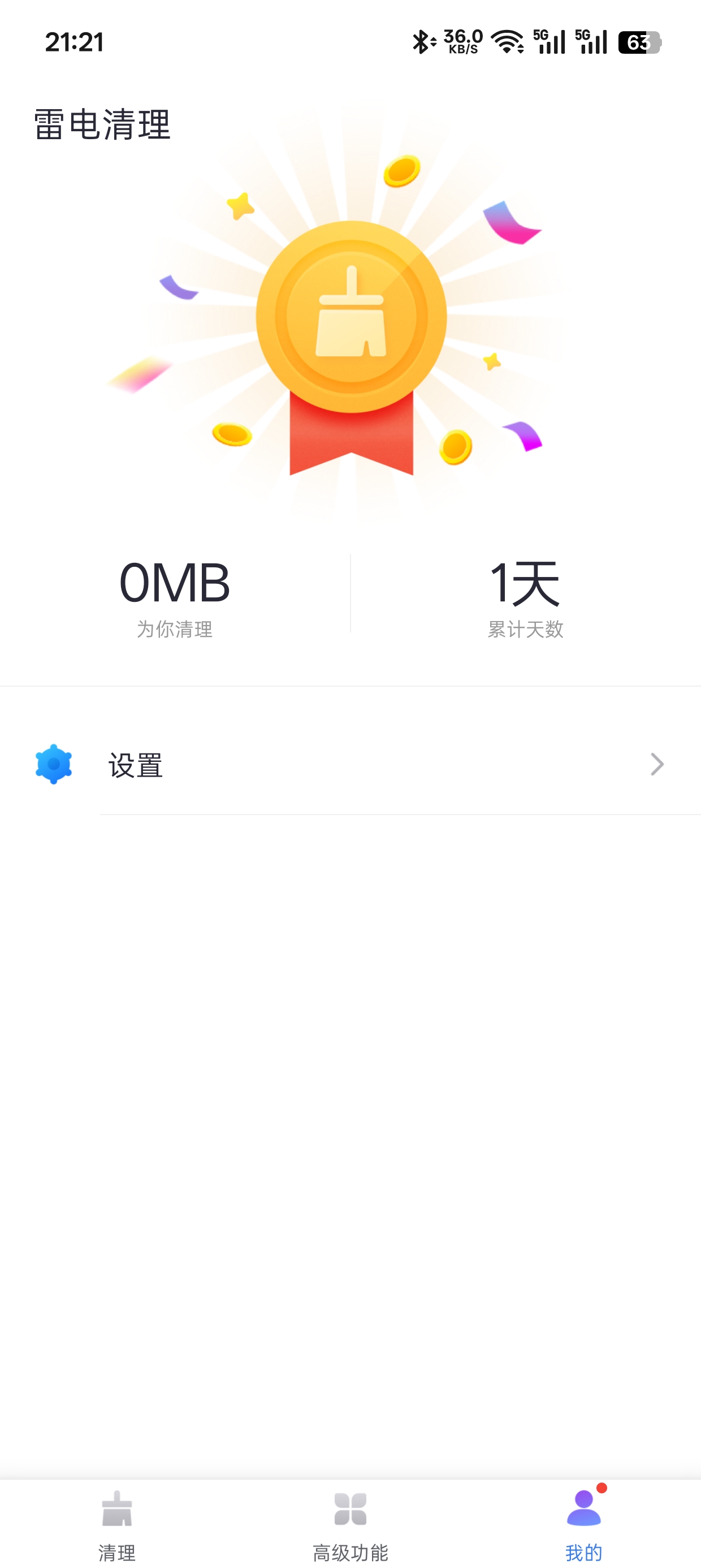The height and width of the screenshot is (1568, 701).
Task: Click the battery indicator showing 63
Action: pyautogui.click(x=639, y=41)
